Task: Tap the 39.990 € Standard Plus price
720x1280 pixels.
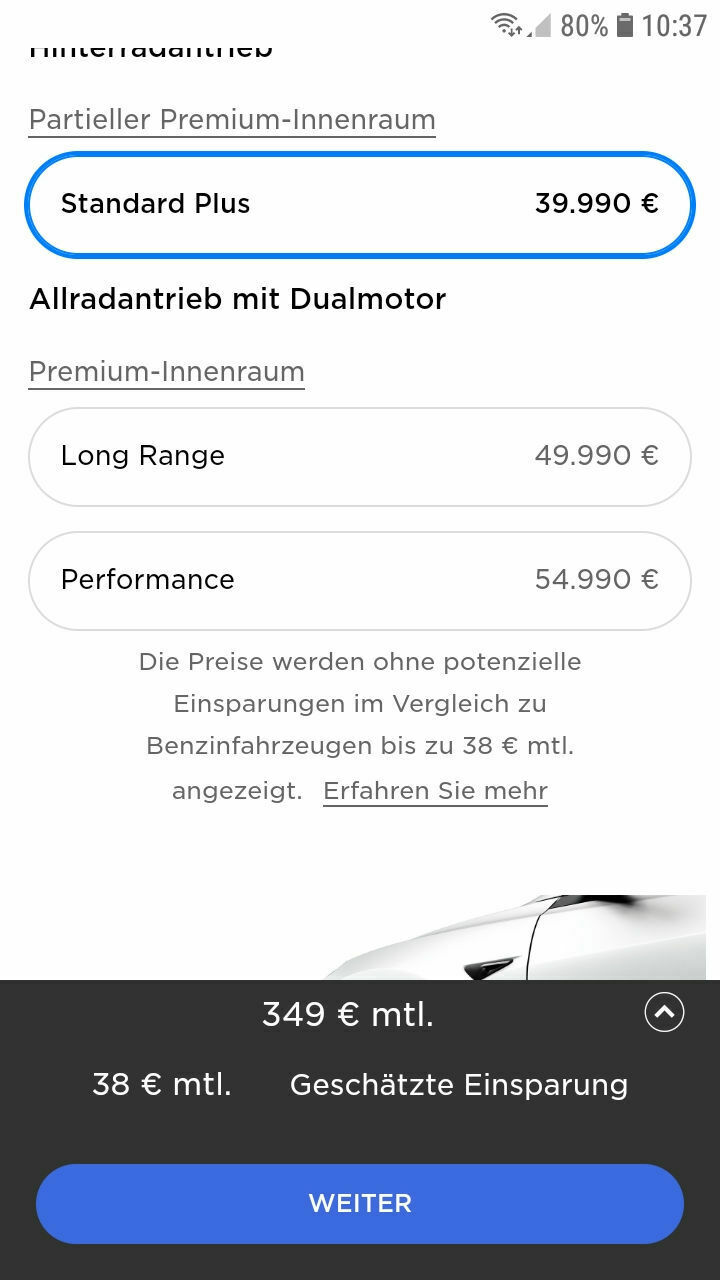Action: pyautogui.click(x=597, y=204)
